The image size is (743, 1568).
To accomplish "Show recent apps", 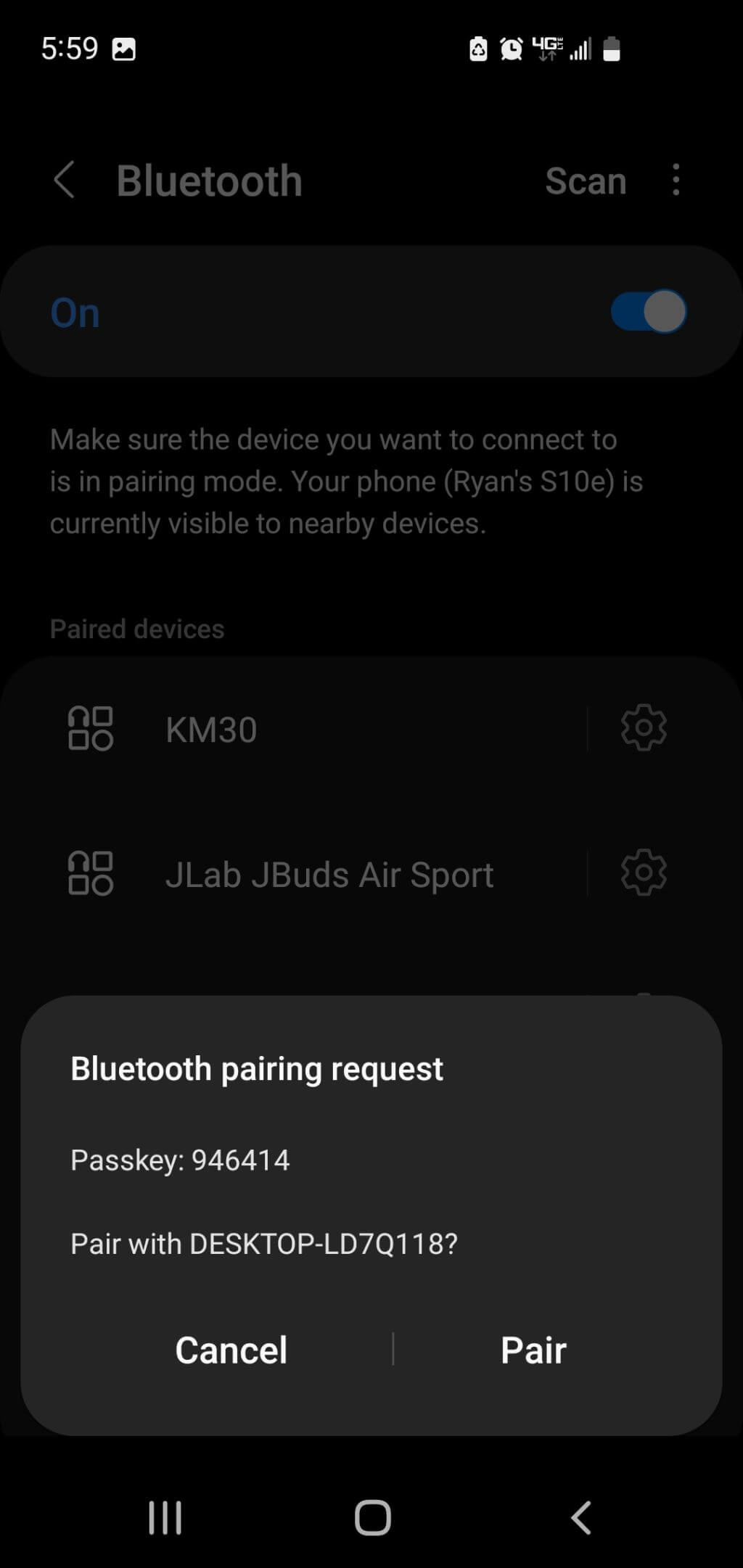I will (x=165, y=1517).
